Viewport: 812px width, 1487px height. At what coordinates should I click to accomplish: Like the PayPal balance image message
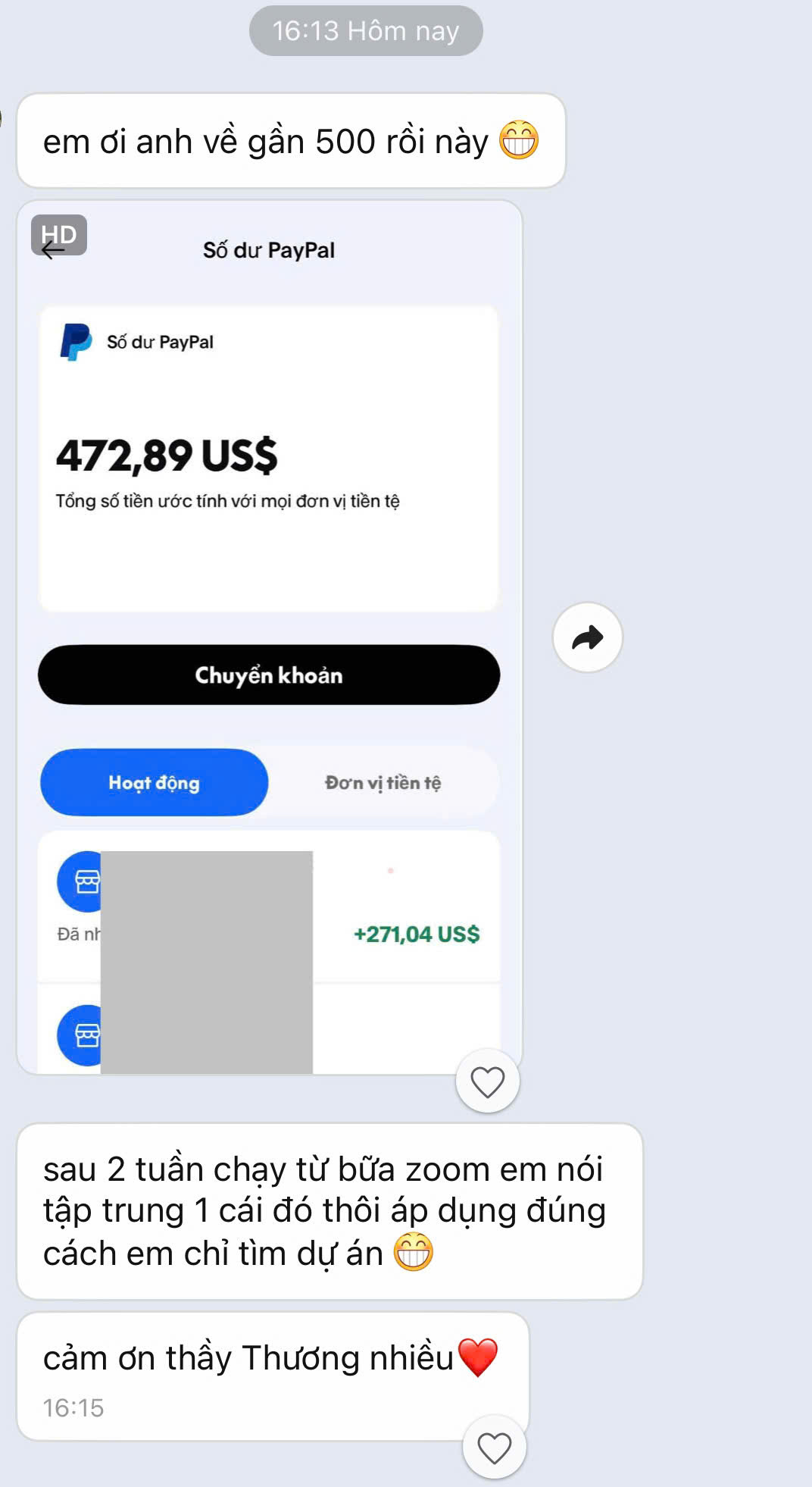[x=488, y=1082]
